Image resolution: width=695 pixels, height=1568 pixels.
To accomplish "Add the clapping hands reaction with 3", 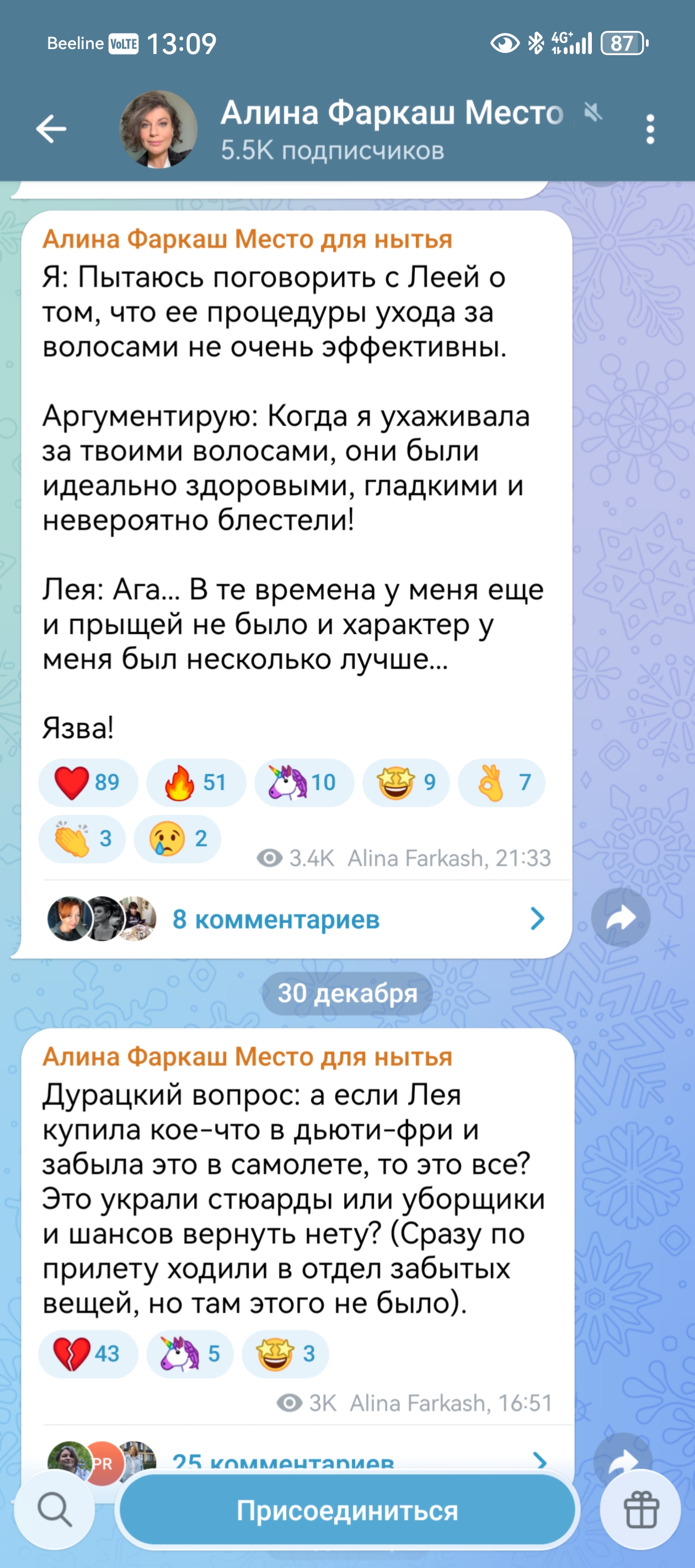I will pos(82,838).
